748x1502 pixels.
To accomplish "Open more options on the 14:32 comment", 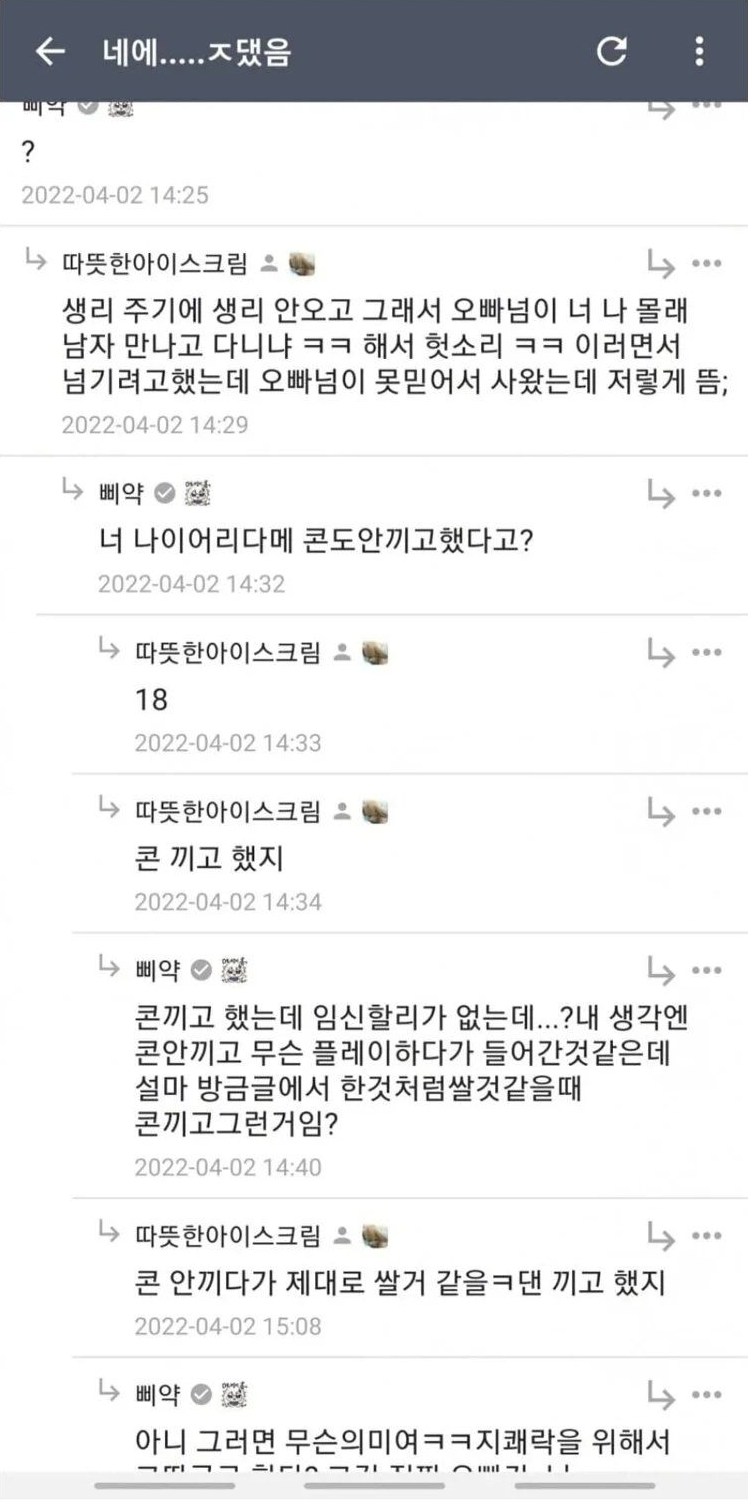I will point(707,493).
